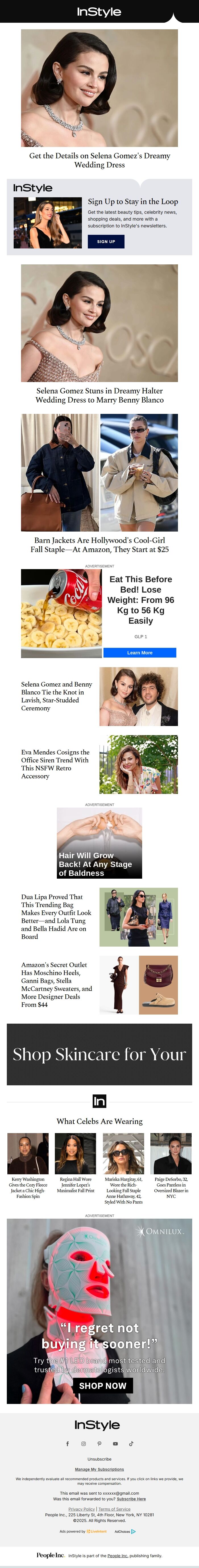The image size is (199, 1568).
Task: Open InStyle's TikTok profile
Action: click(x=131, y=1444)
